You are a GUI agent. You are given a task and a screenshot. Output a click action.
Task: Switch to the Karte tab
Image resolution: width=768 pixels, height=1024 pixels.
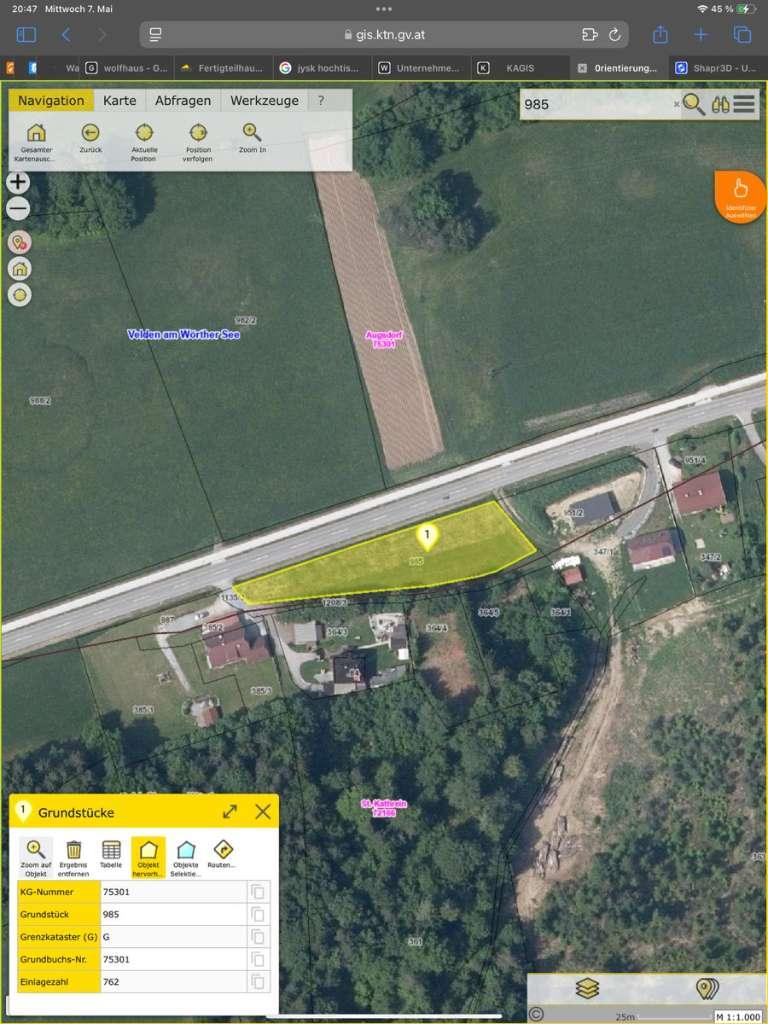pyautogui.click(x=120, y=101)
